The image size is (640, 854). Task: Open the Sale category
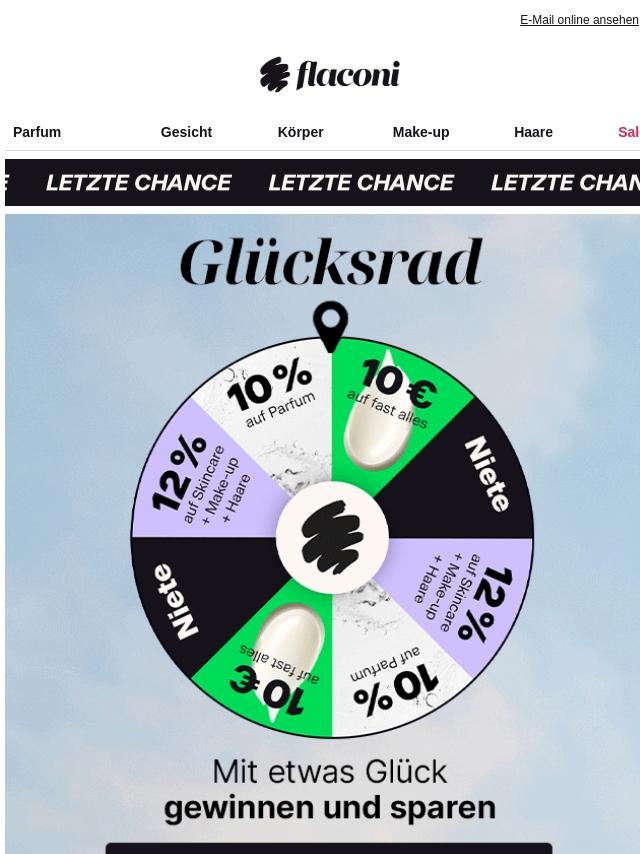coord(628,132)
